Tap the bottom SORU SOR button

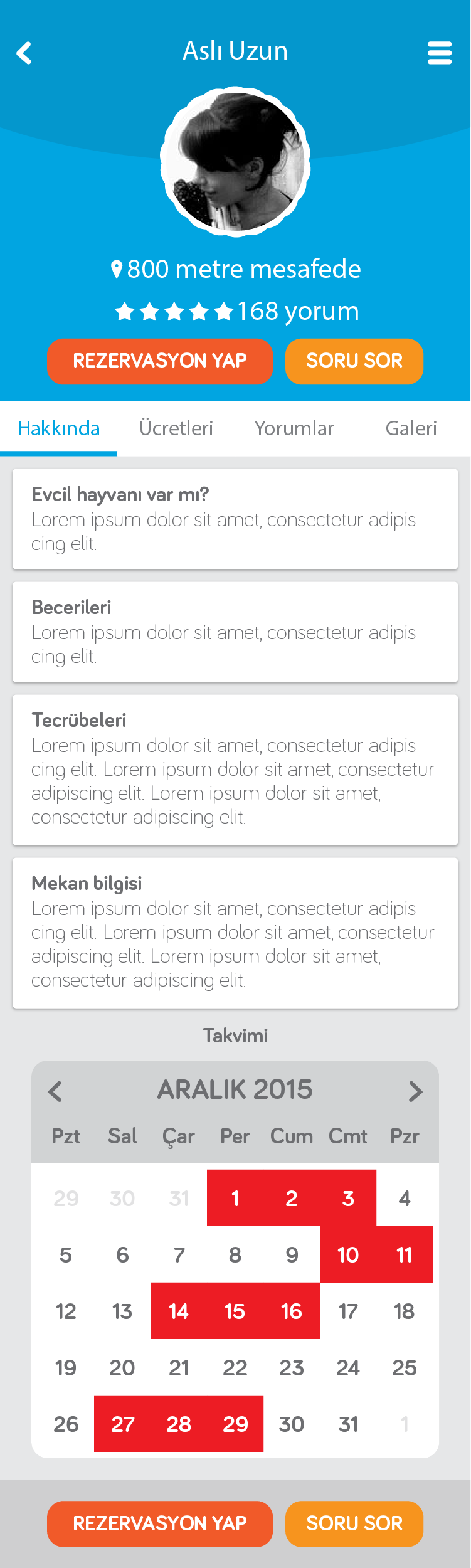point(354,1523)
